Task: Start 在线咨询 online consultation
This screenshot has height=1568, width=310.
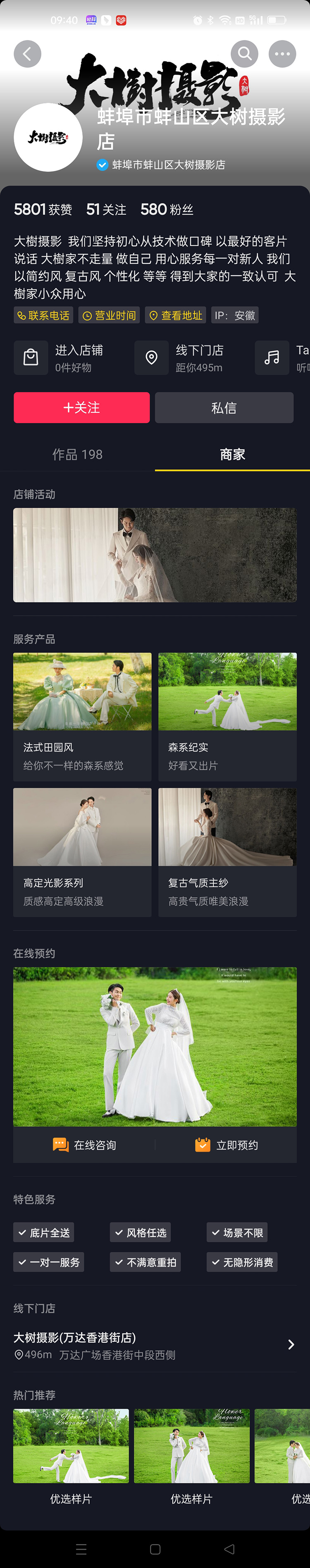Action: click(x=85, y=1145)
